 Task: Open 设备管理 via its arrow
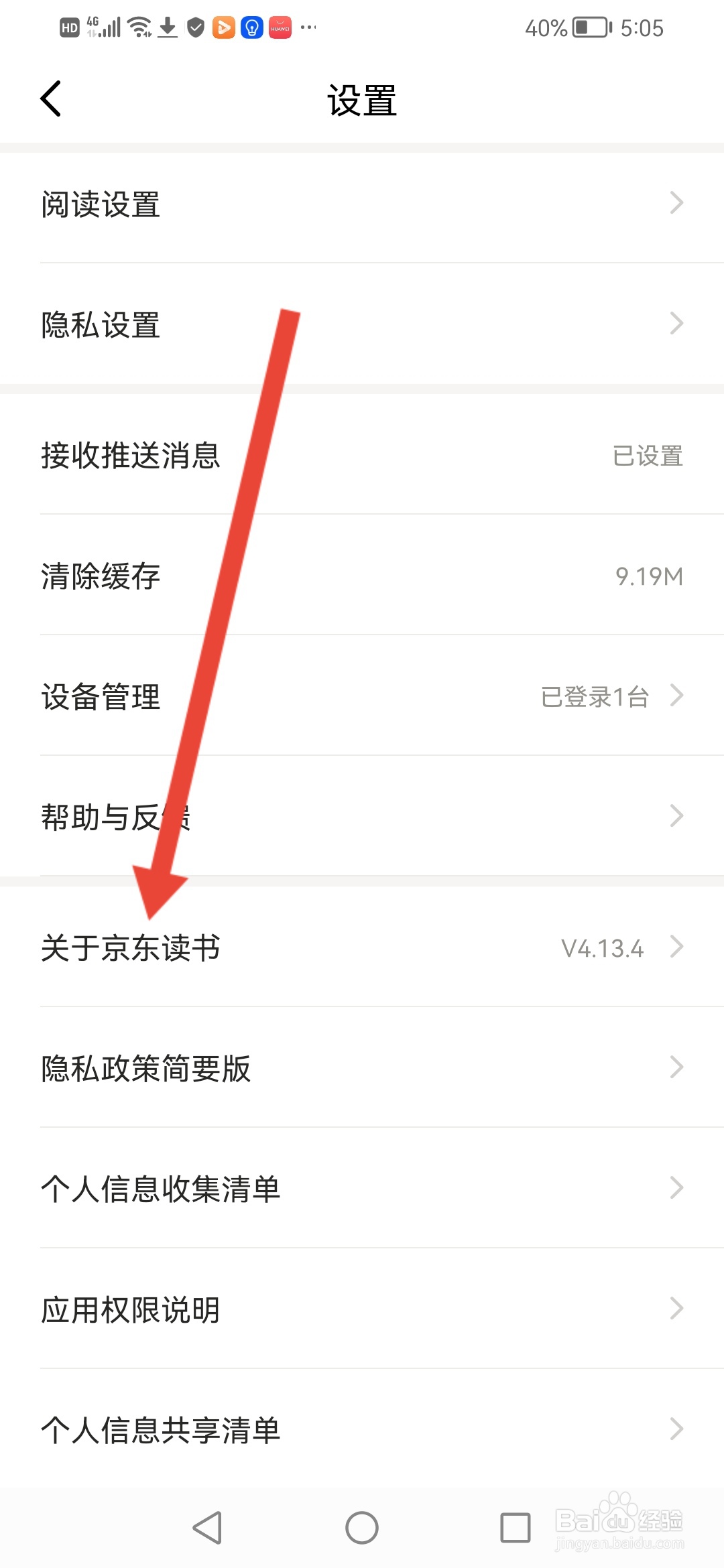click(677, 696)
